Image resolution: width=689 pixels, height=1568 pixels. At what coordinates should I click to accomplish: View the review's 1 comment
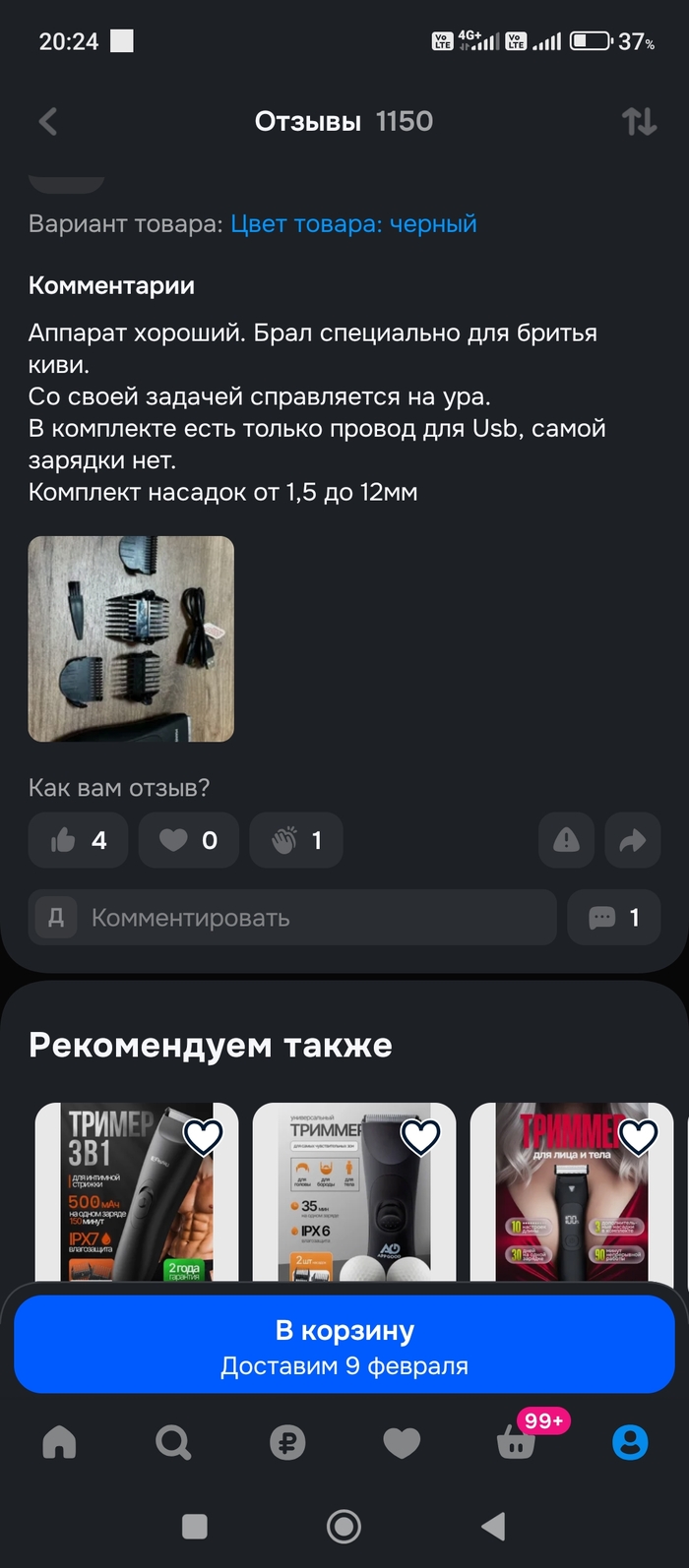[613, 918]
